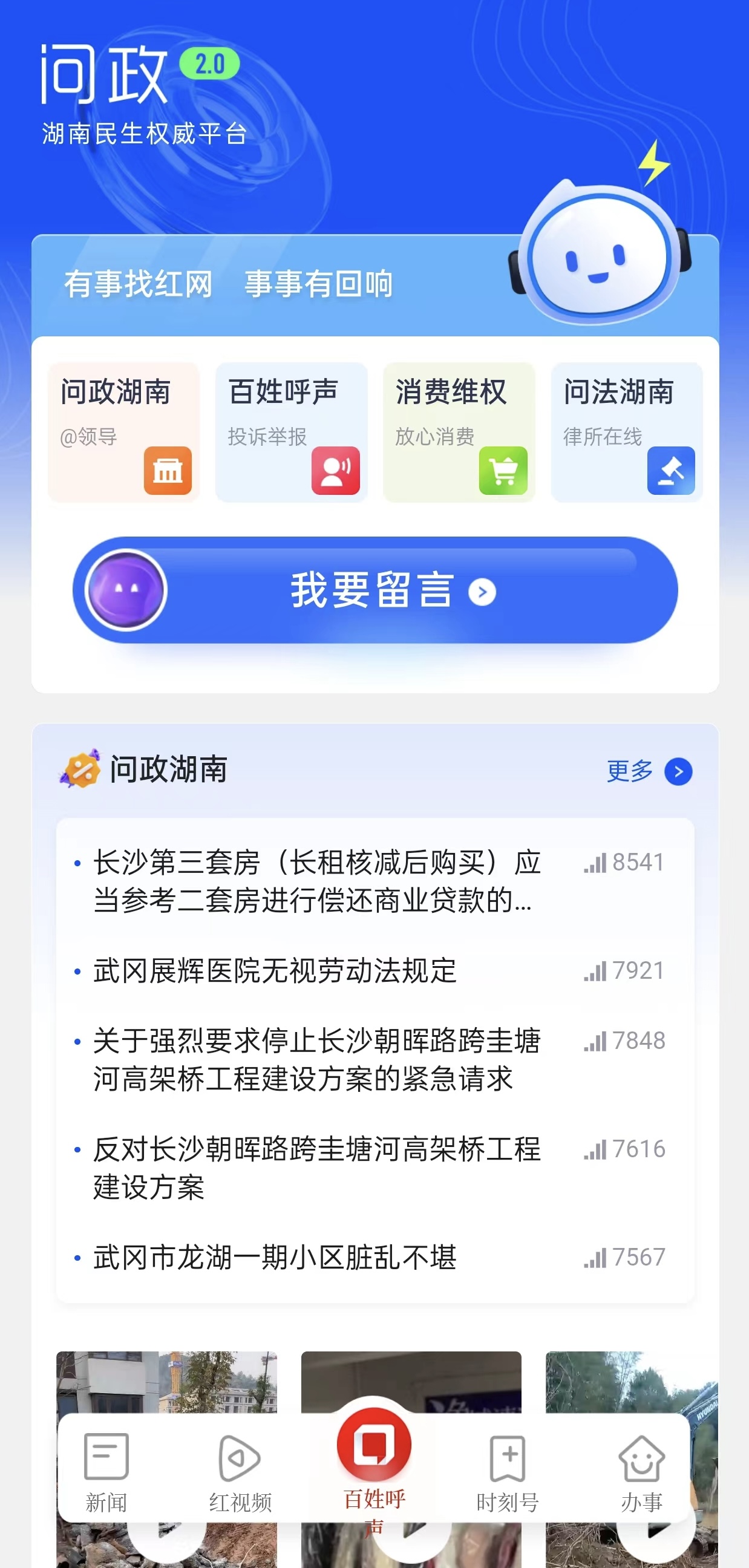Select the 百姓呼声 center tab
Image resolution: width=749 pixels, height=1568 pixels.
374,1461
